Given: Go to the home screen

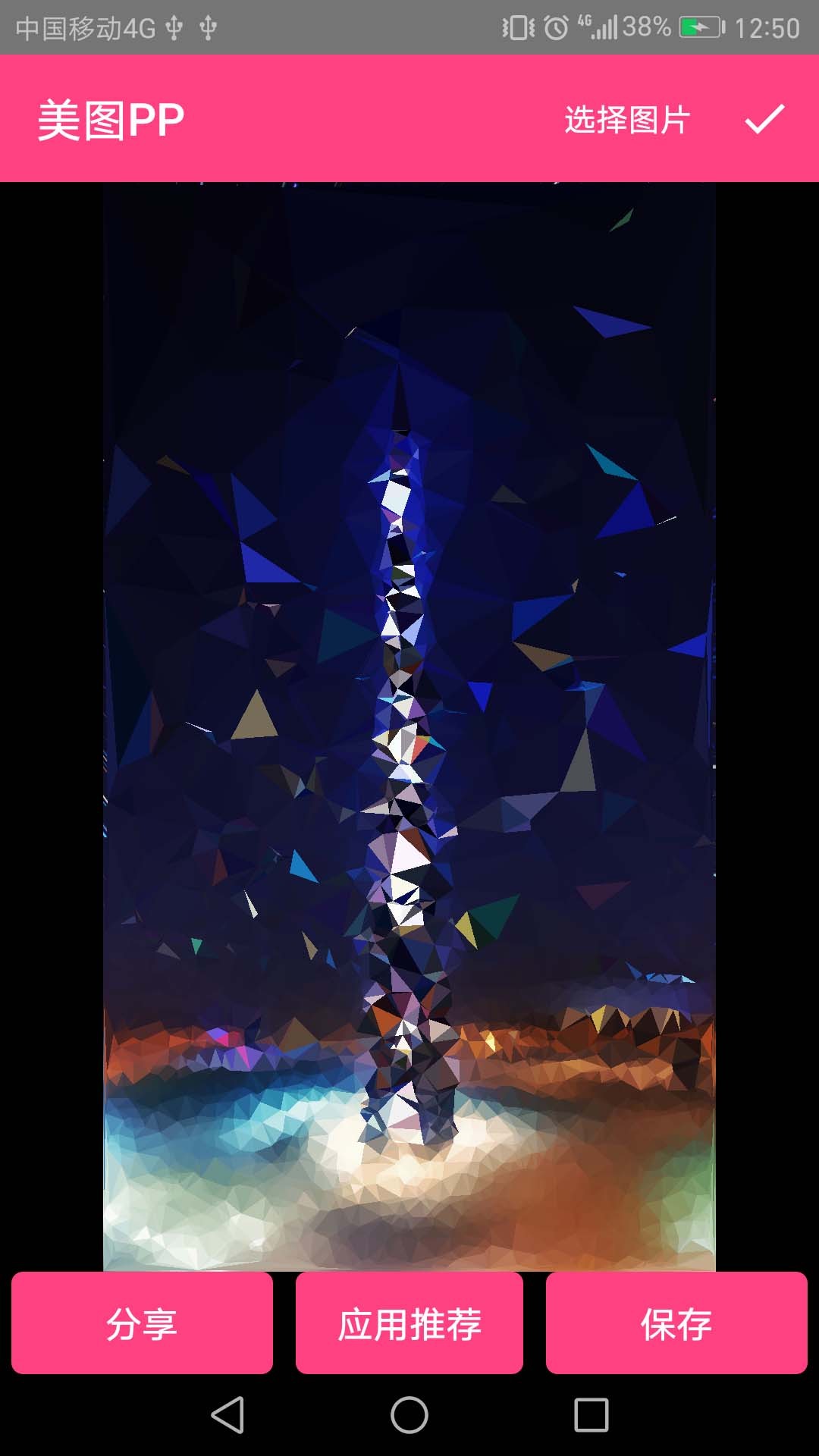Looking at the screenshot, I should [x=409, y=1415].
